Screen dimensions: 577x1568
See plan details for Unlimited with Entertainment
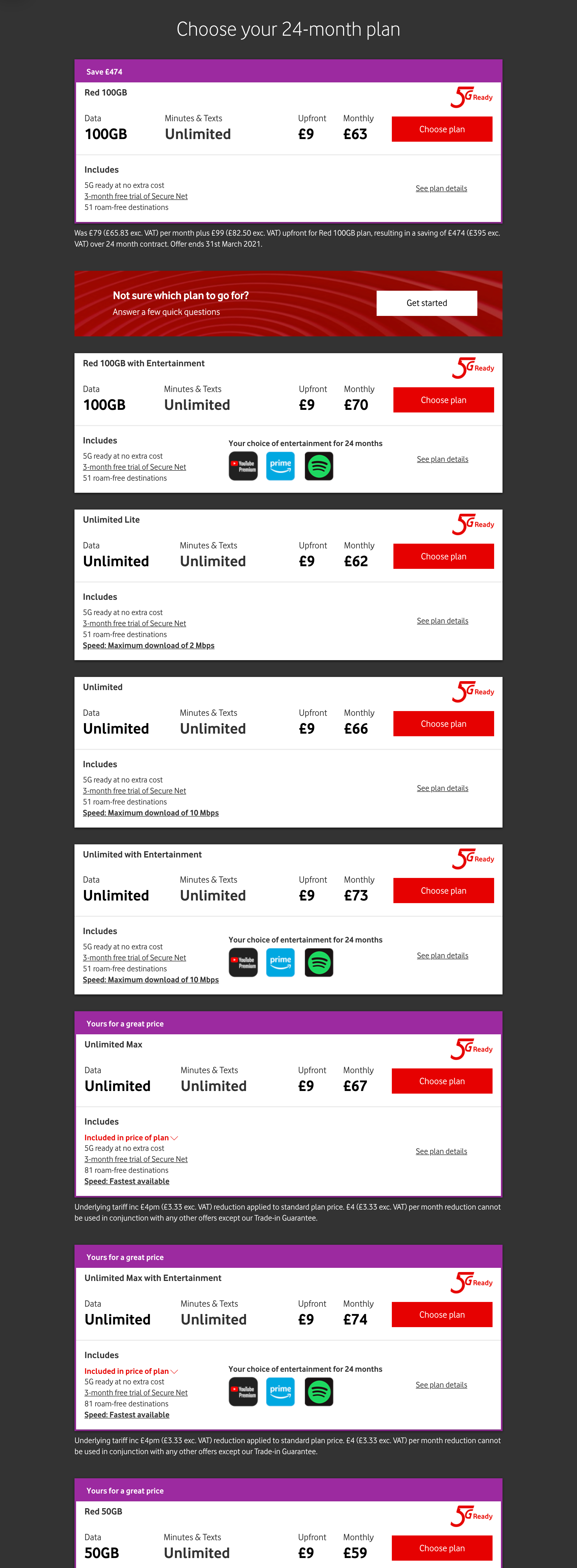click(442, 956)
